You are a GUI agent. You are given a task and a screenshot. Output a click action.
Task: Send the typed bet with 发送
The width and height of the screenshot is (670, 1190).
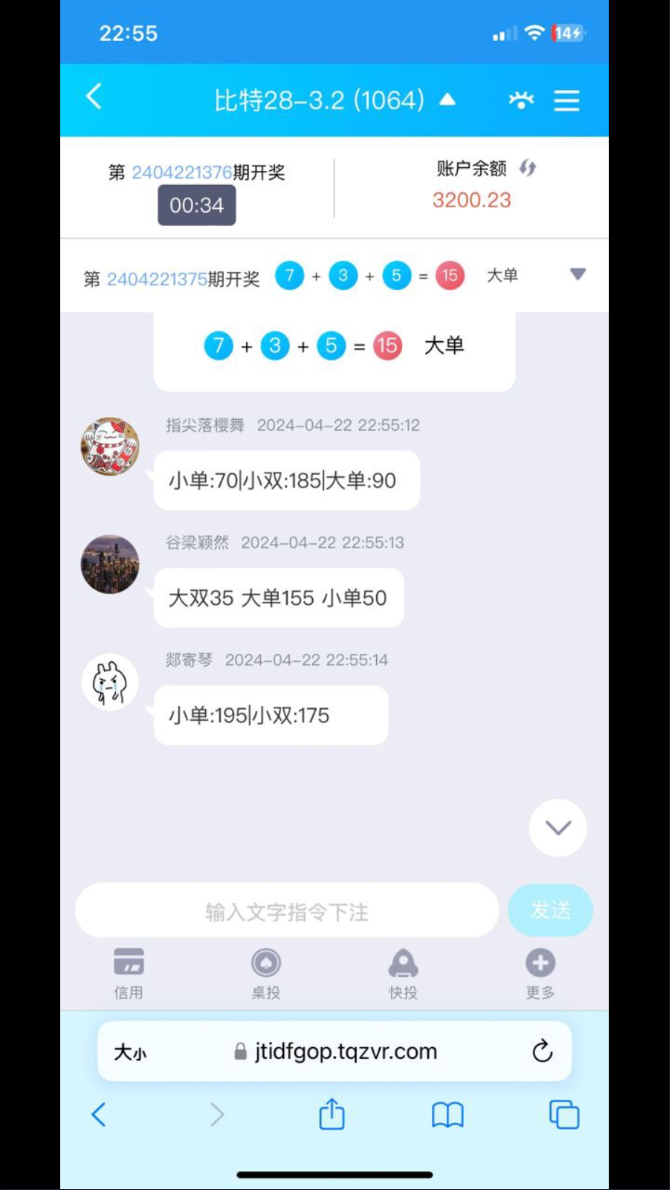point(550,910)
